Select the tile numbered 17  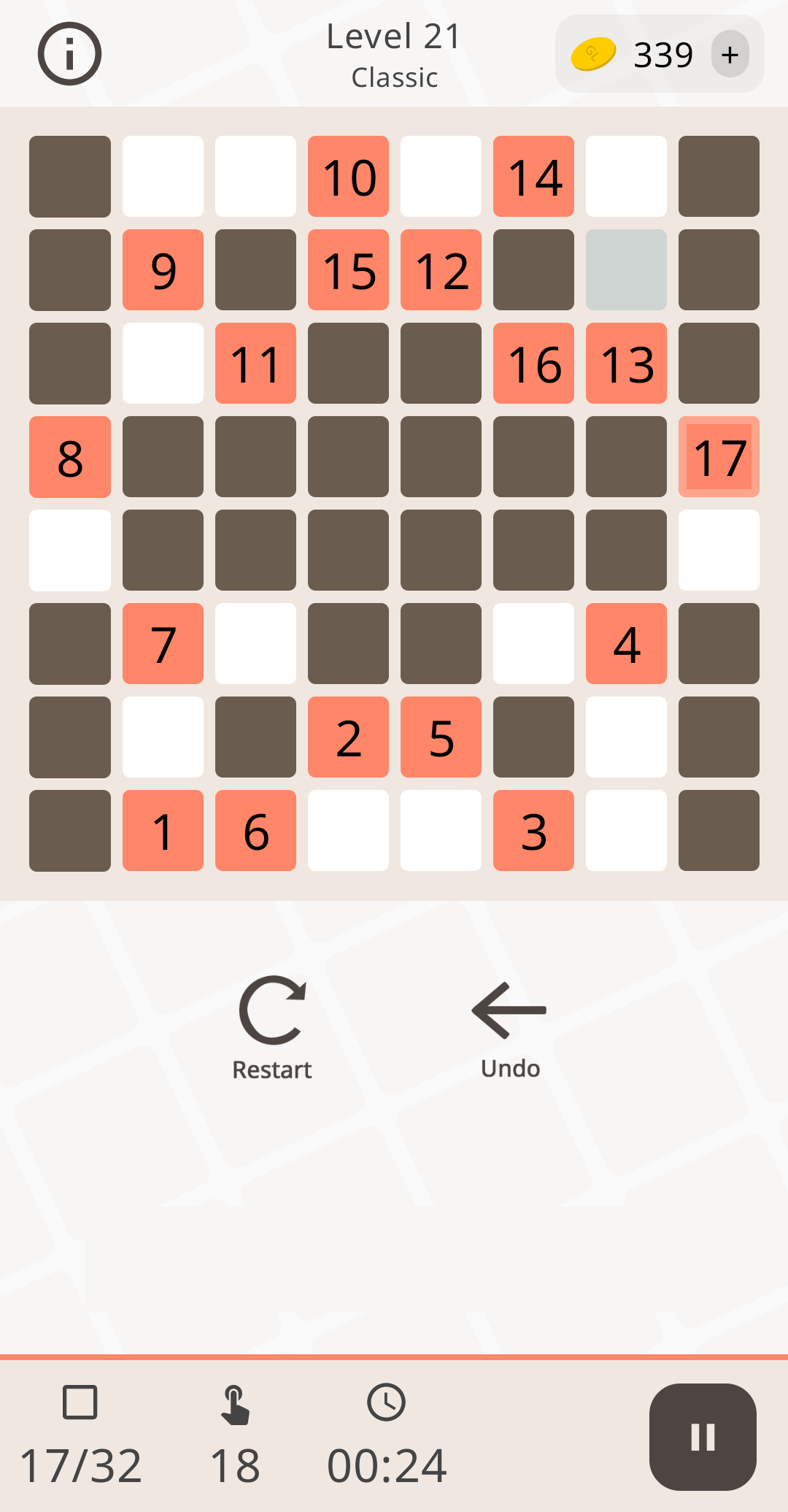click(x=719, y=457)
